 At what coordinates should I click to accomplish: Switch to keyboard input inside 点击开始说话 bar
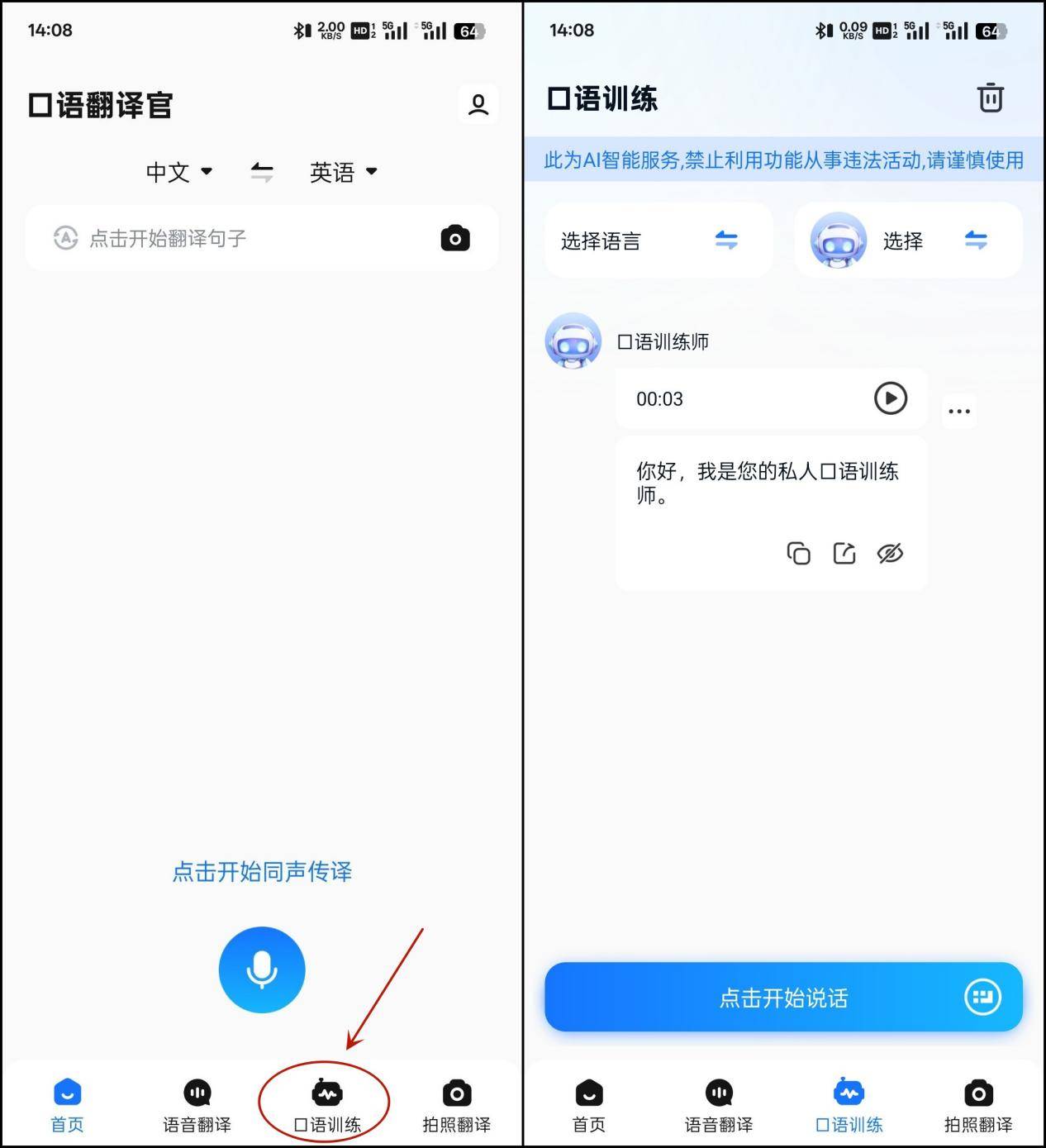pyautogui.click(x=982, y=997)
